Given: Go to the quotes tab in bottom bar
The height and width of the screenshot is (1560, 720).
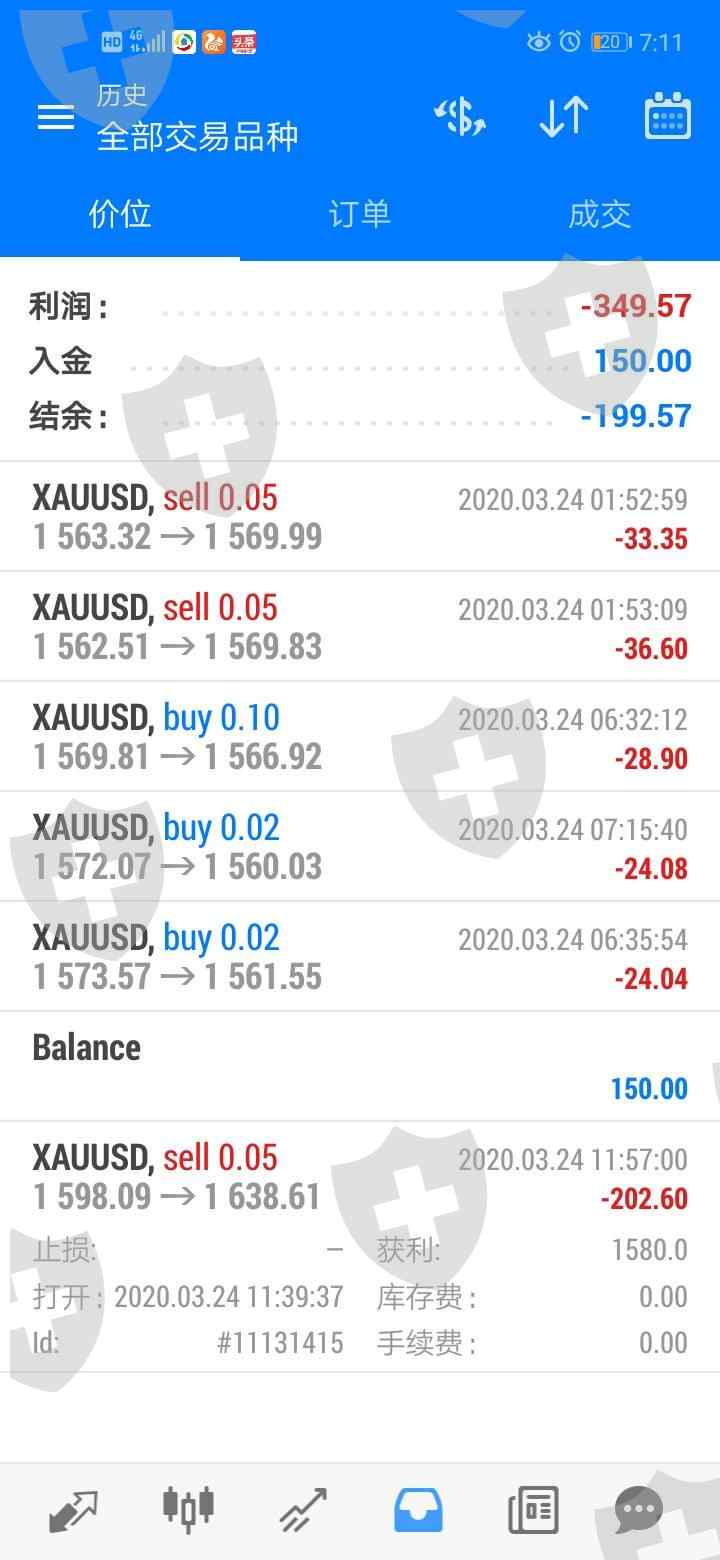Looking at the screenshot, I should [x=74, y=1510].
